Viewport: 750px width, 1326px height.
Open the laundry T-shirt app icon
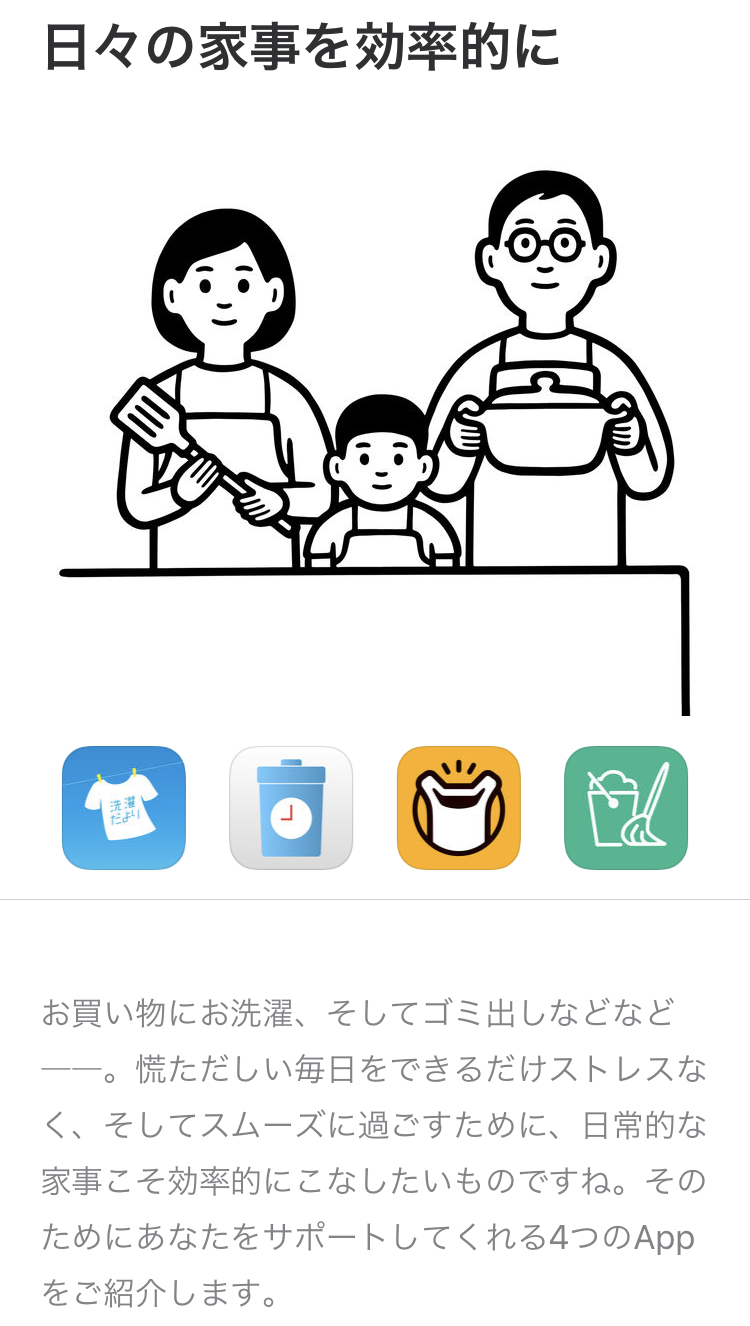tap(124, 808)
